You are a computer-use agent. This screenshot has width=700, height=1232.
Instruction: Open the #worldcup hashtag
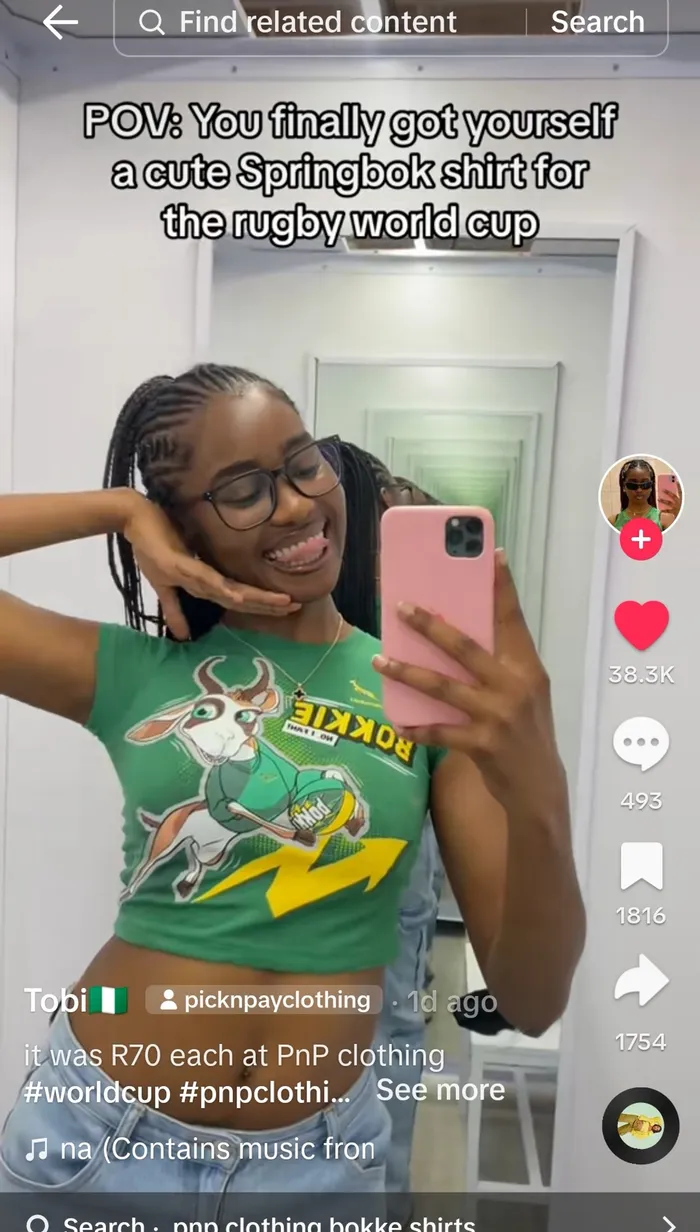(97, 1091)
